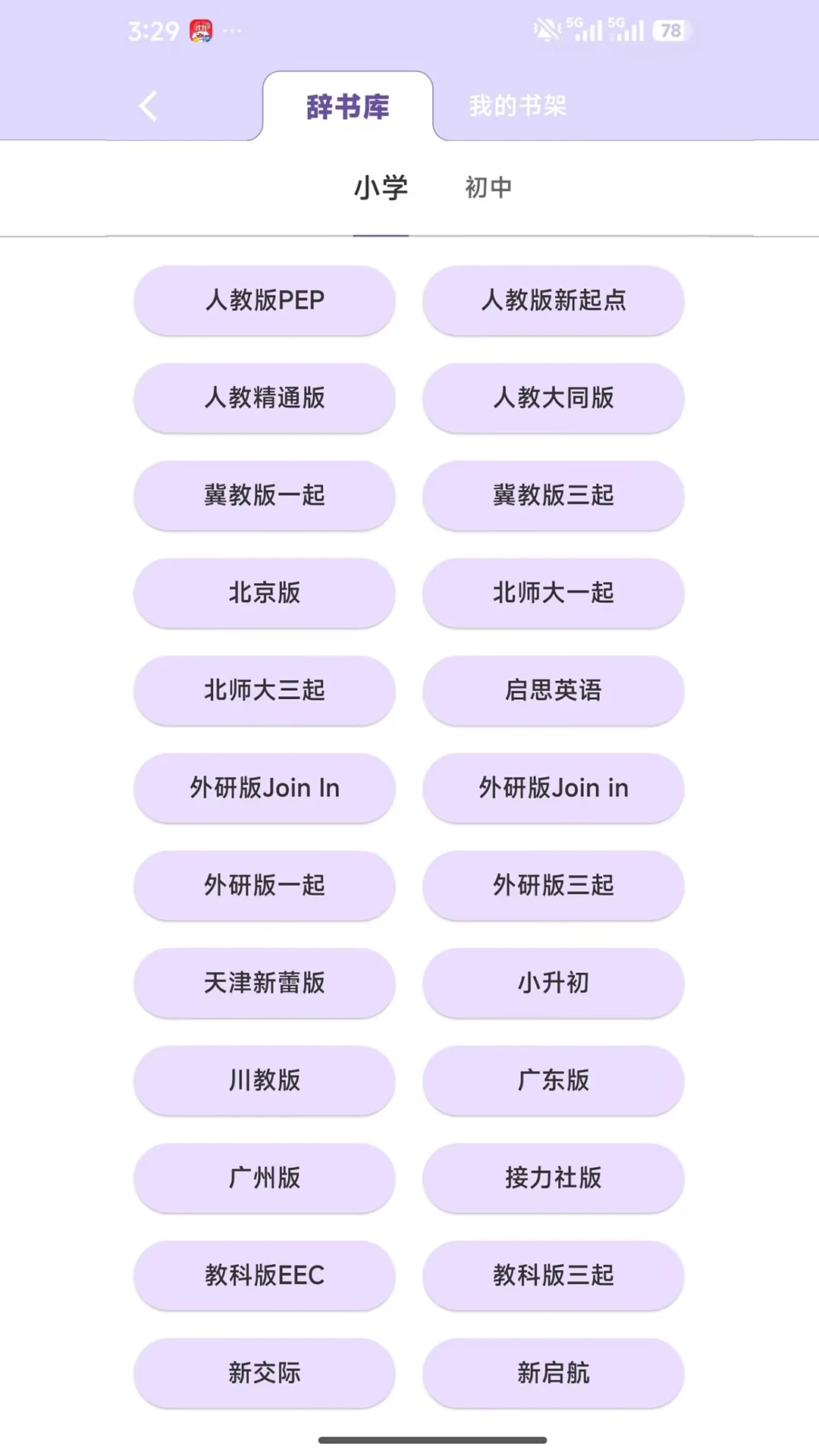The width and height of the screenshot is (819, 1456).
Task: Open 北京版 textbooks
Action: pyautogui.click(x=264, y=593)
